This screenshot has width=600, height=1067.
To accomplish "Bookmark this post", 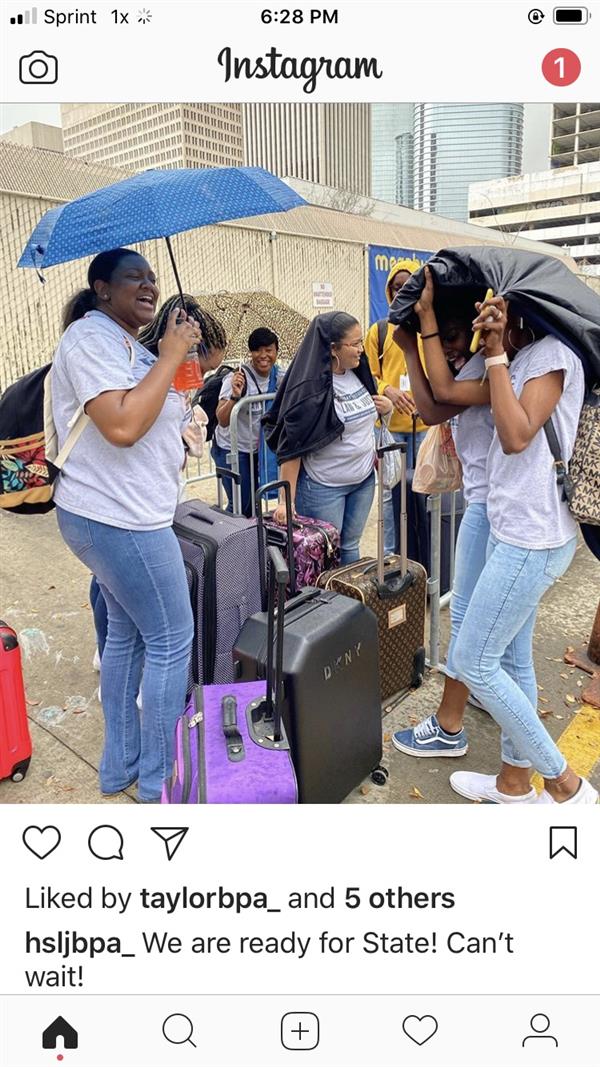I will [x=563, y=842].
